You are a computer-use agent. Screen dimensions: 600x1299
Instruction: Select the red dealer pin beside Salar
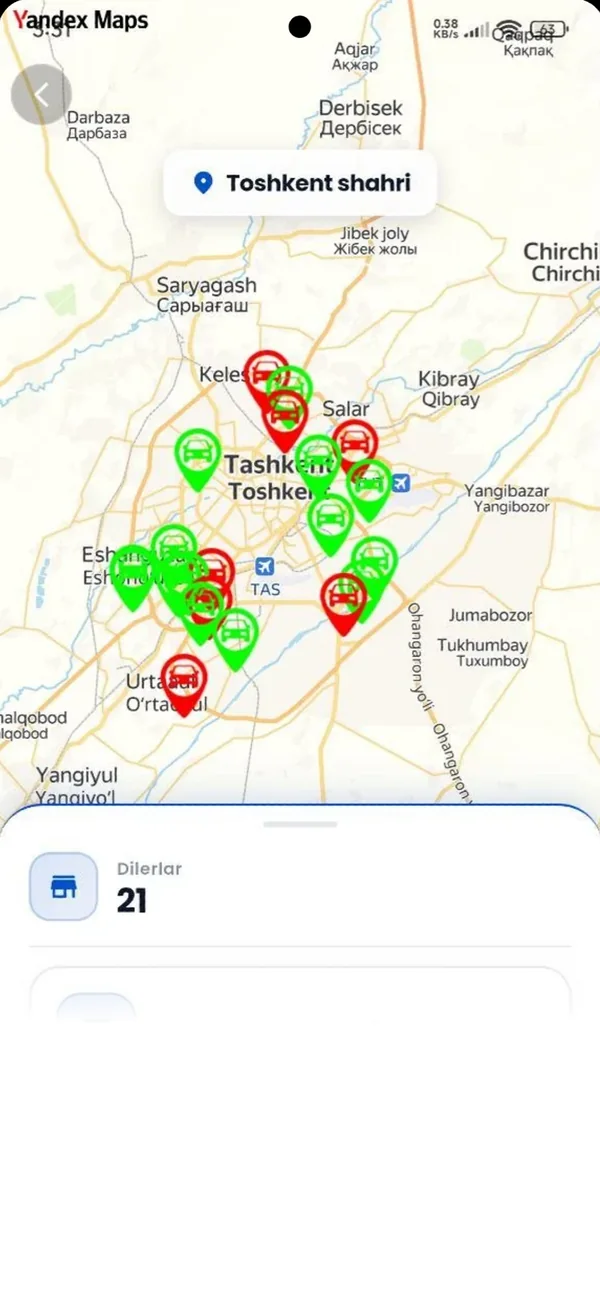(355, 444)
